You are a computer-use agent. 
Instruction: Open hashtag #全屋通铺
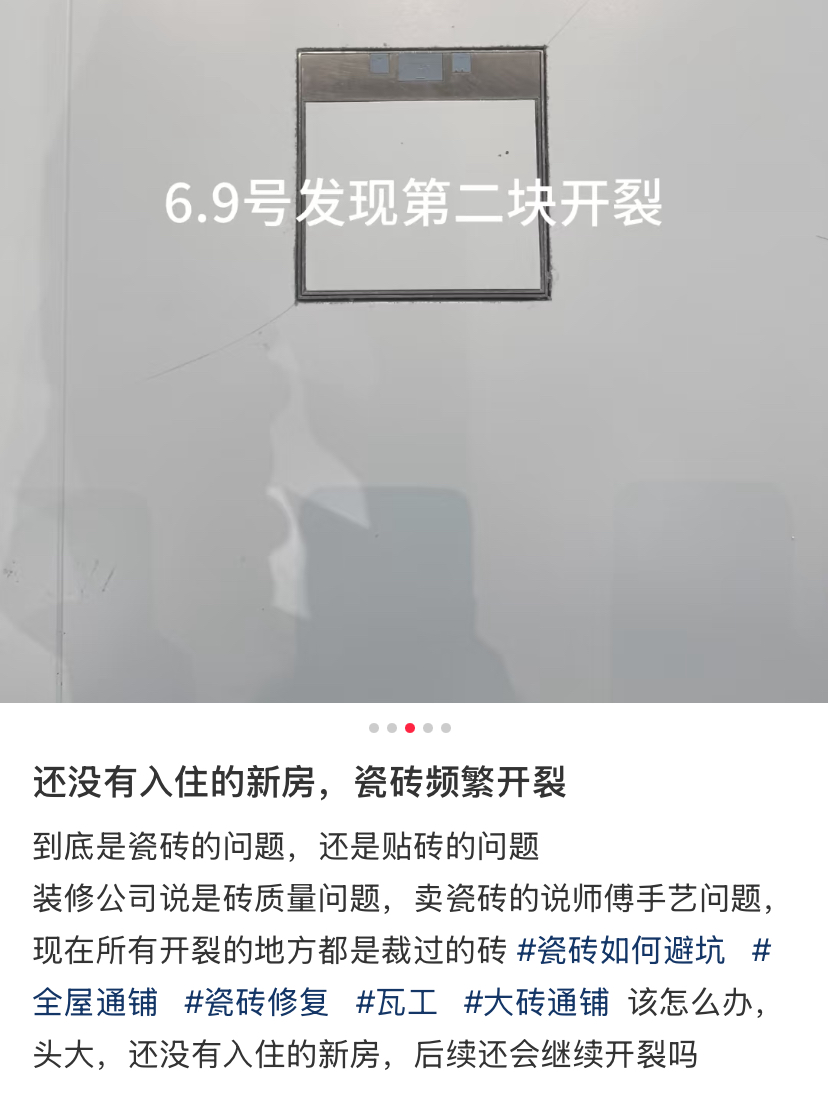tap(95, 1002)
